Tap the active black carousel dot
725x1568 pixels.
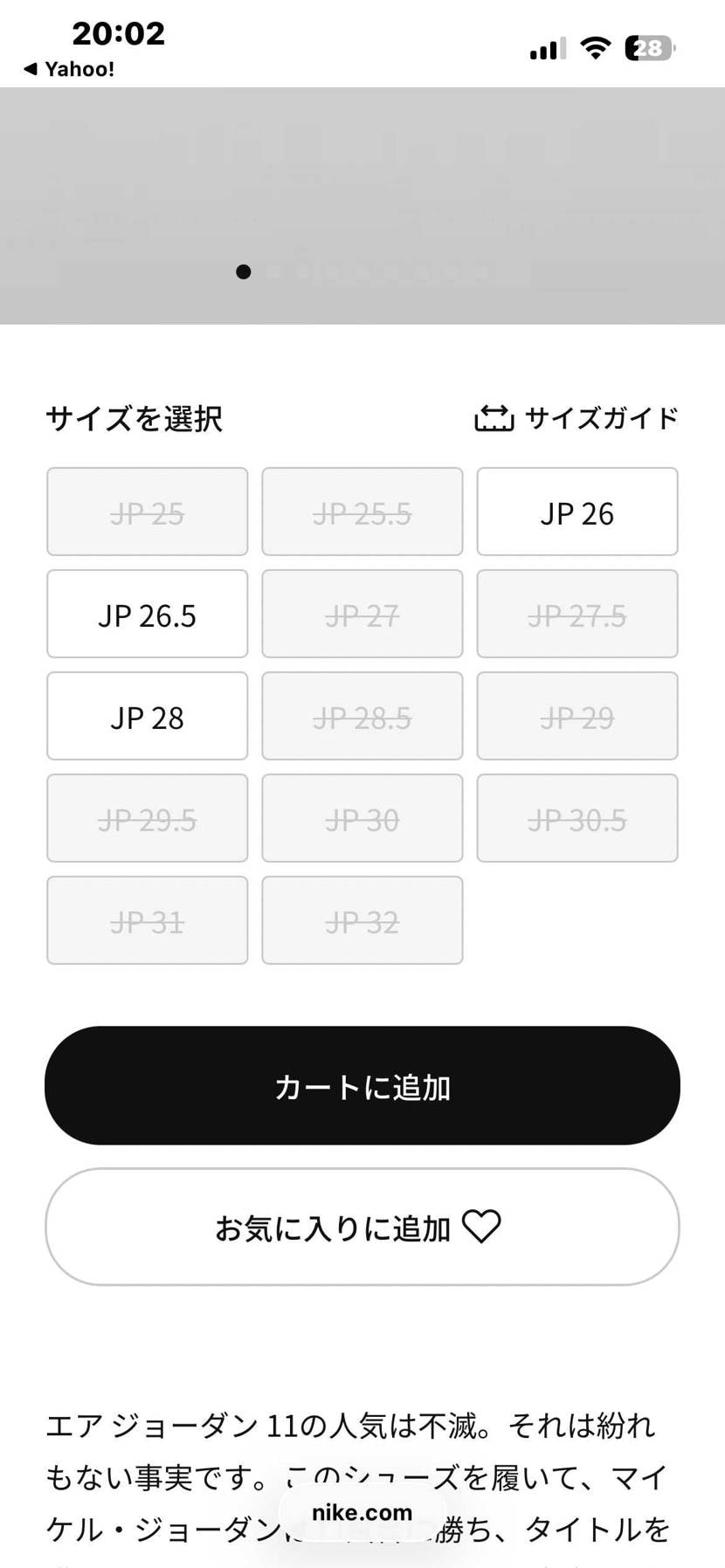(245, 272)
